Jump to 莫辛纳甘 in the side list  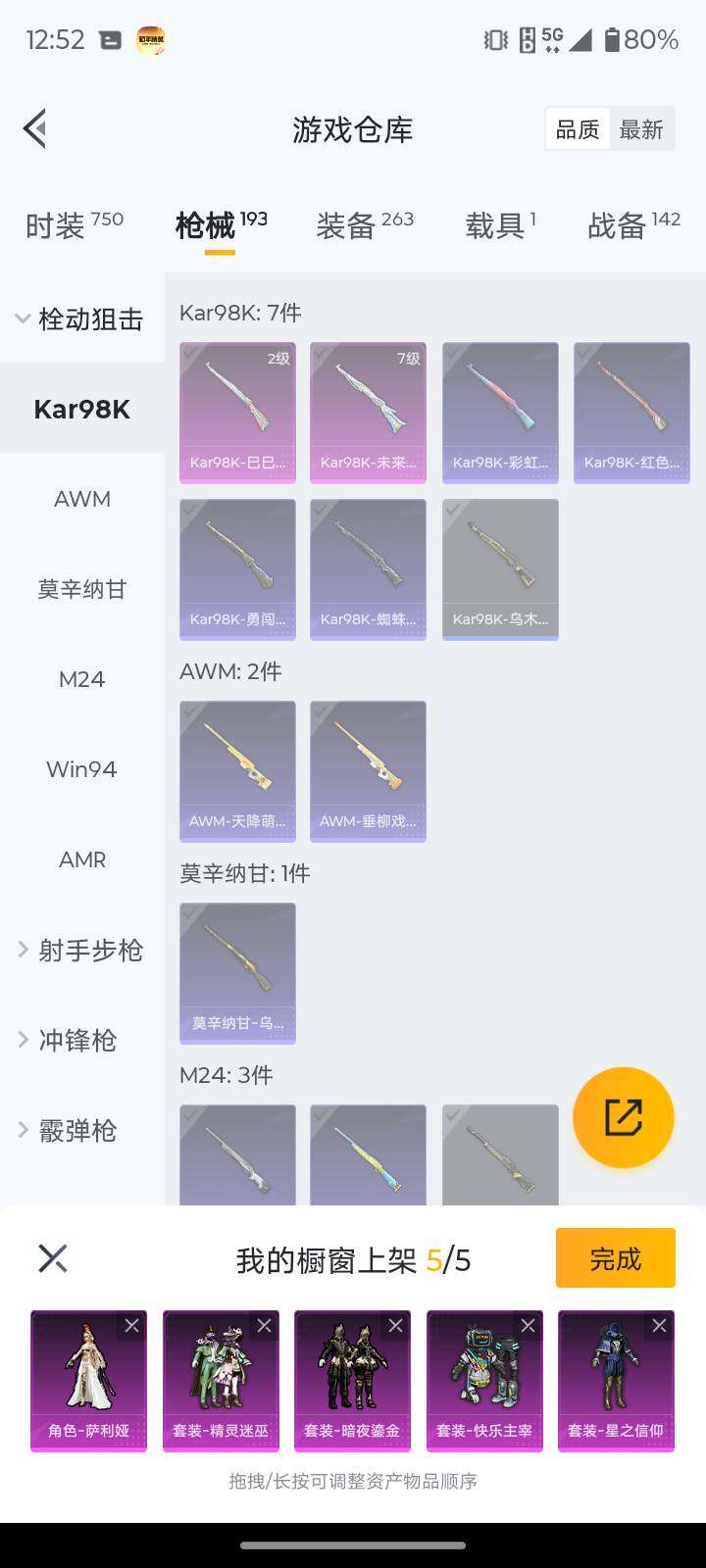[82, 589]
